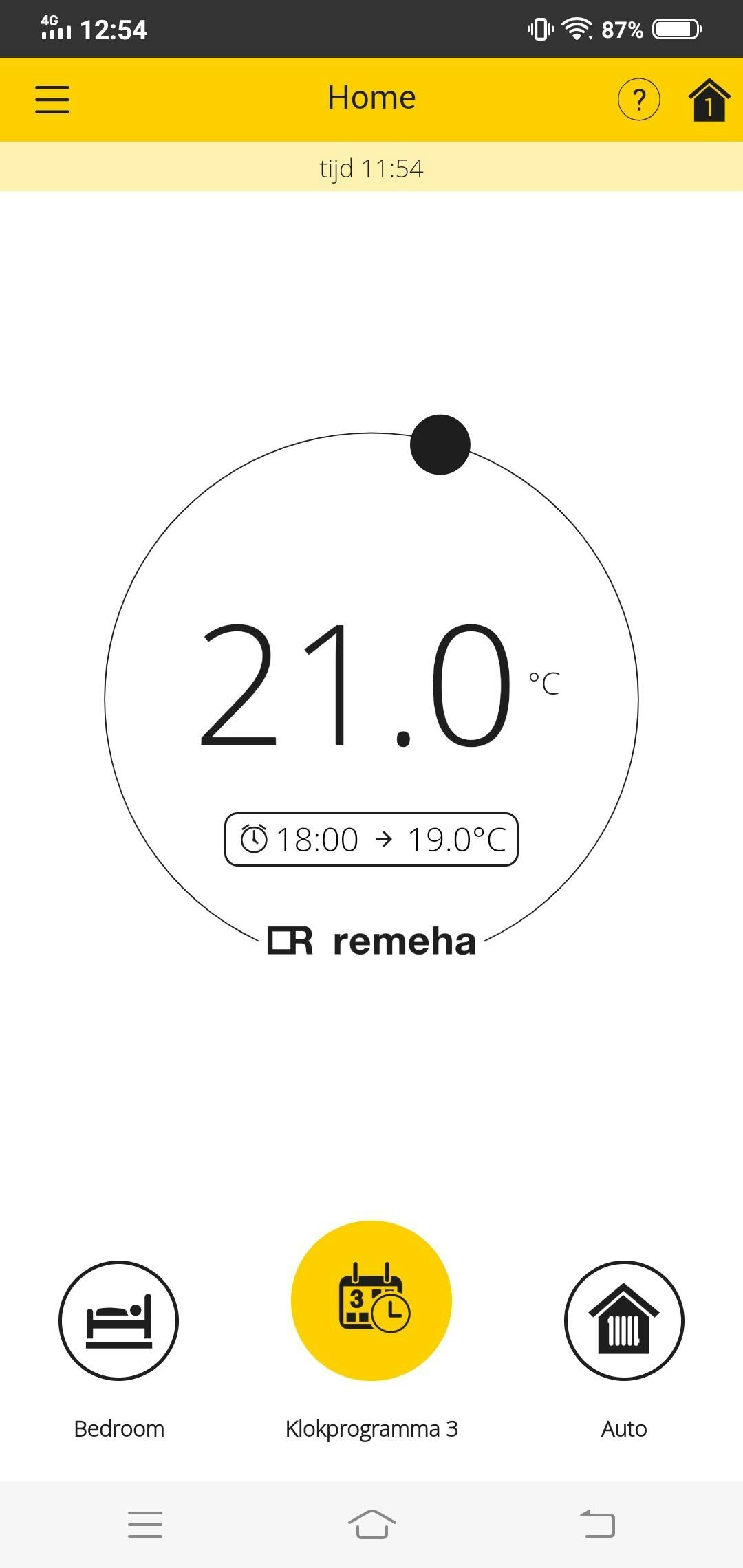
Task: Open the 18:00 next schedule box
Action: point(371,839)
